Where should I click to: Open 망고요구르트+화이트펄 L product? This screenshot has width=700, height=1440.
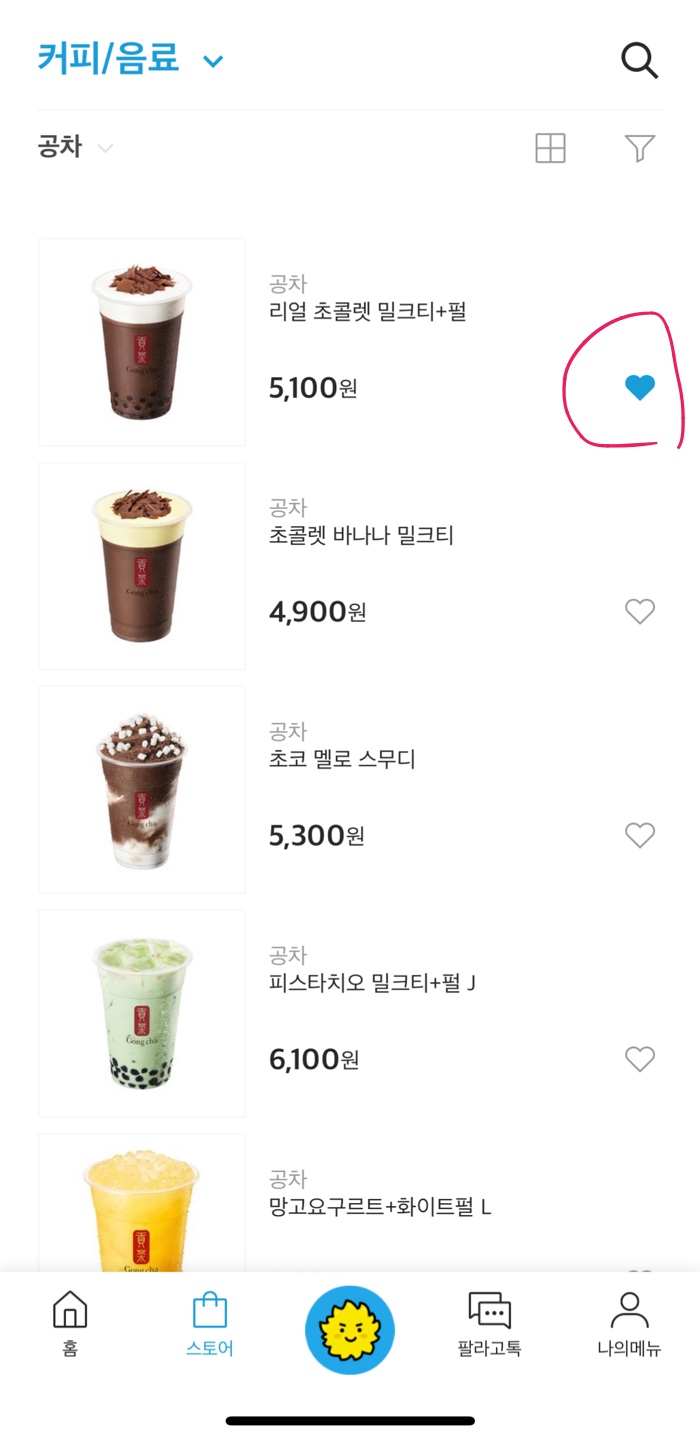380,1207
